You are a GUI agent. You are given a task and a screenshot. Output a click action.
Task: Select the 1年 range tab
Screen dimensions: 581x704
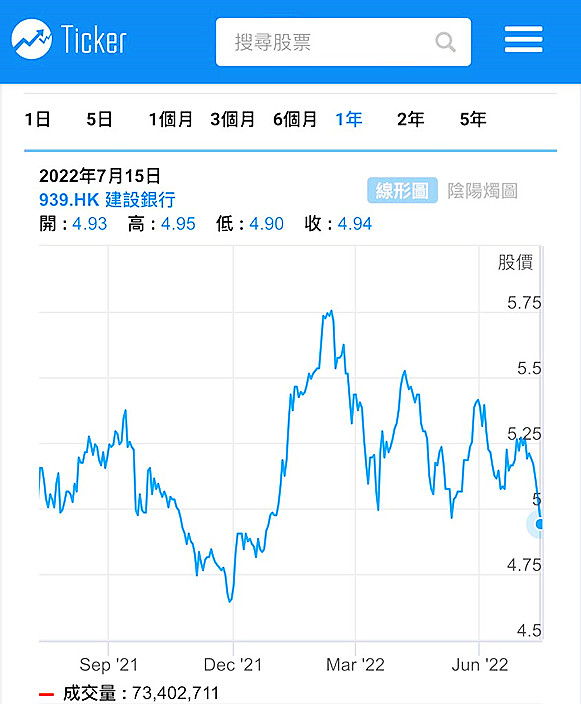(x=349, y=119)
